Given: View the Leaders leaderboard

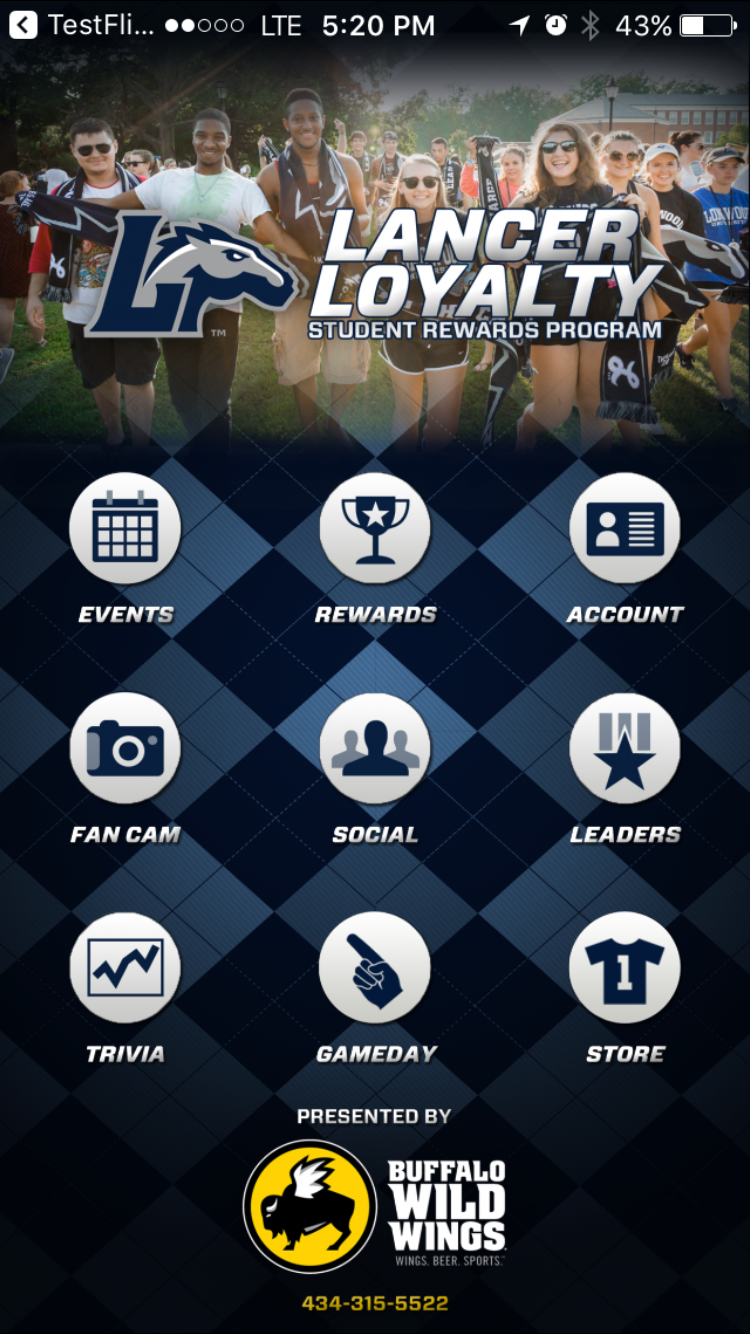Looking at the screenshot, I should 625,748.
